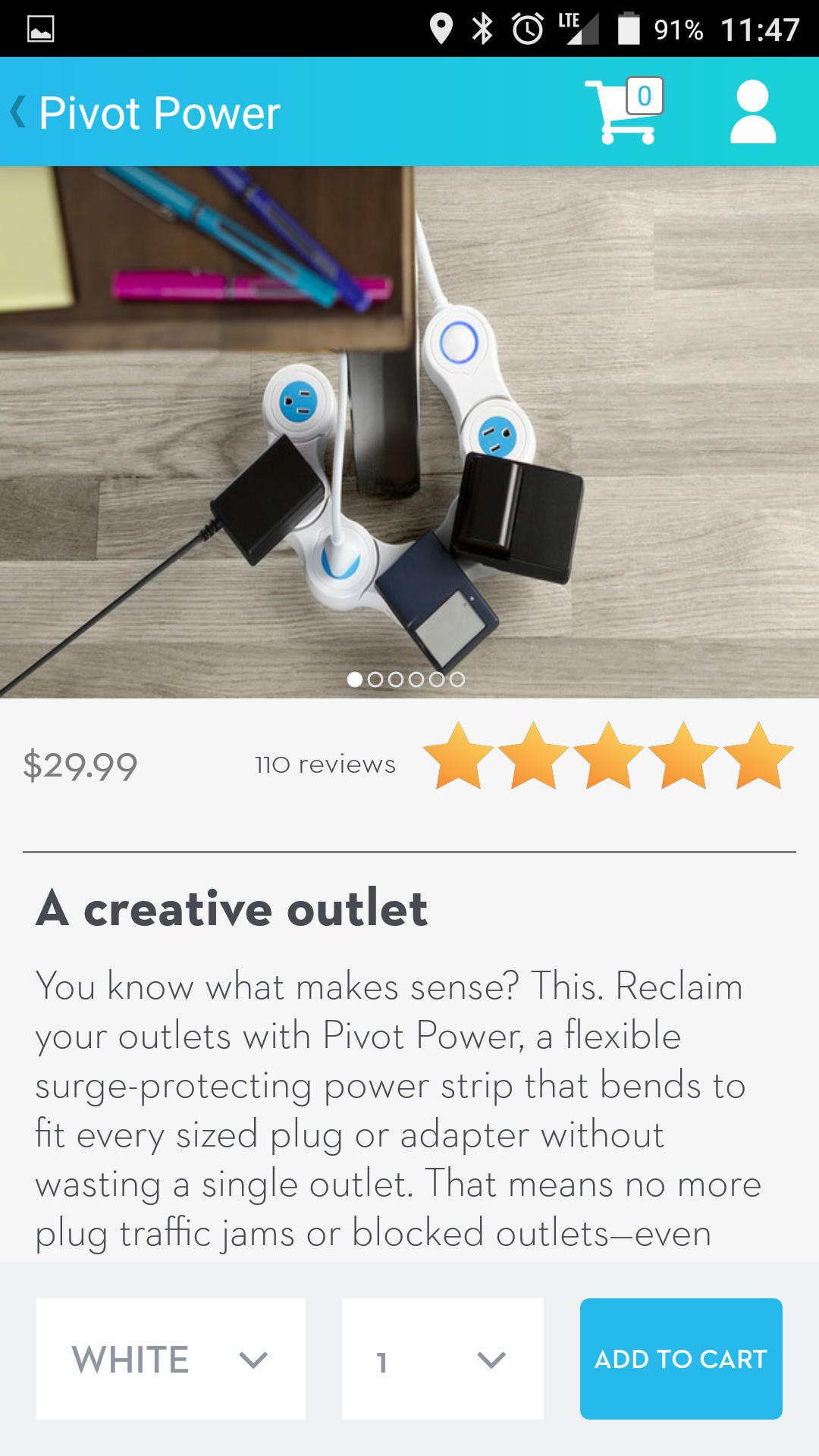
Task: Tap the Pivot Power title bar
Action: 159,114
